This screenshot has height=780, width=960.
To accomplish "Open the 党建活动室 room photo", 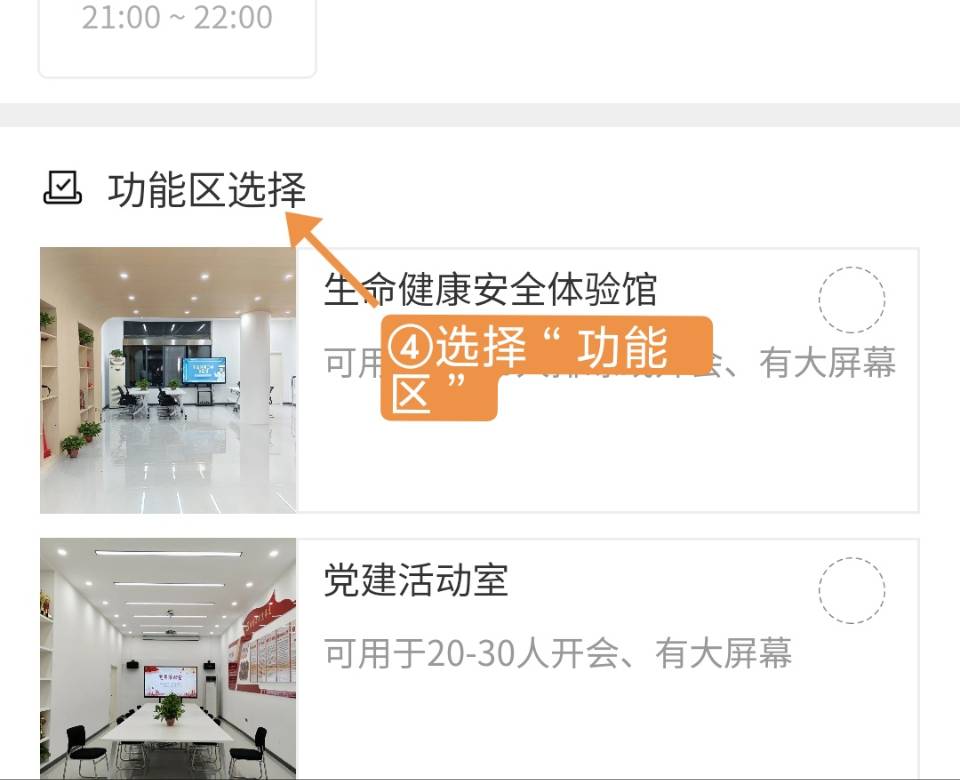I will (x=168, y=658).
